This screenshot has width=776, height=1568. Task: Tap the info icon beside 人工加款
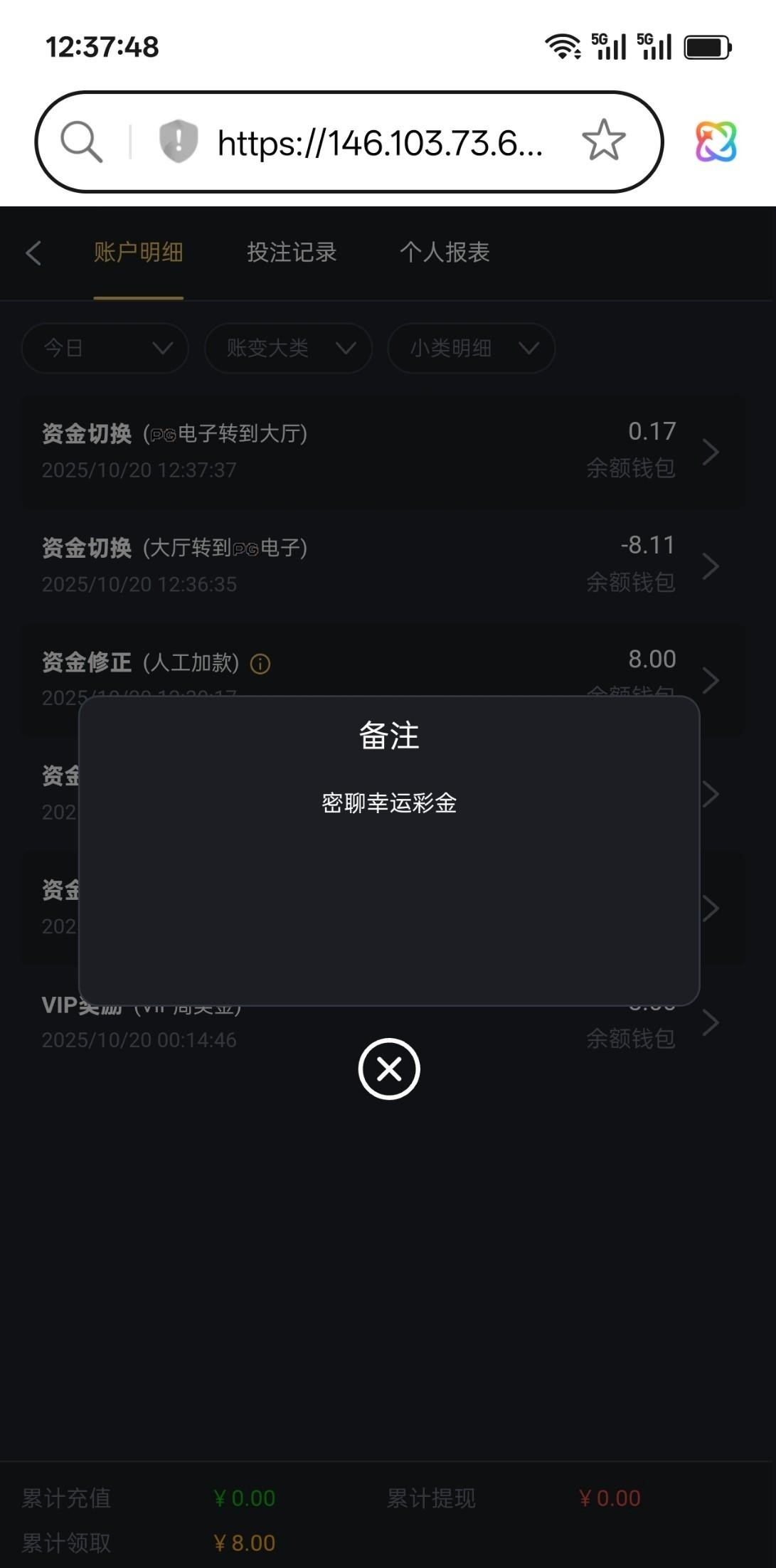[260, 664]
